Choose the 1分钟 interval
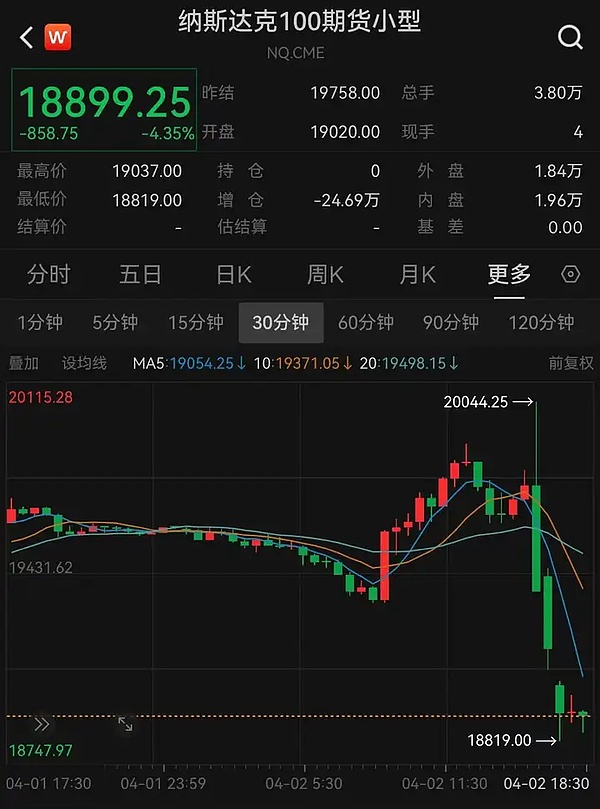 pos(40,323)
